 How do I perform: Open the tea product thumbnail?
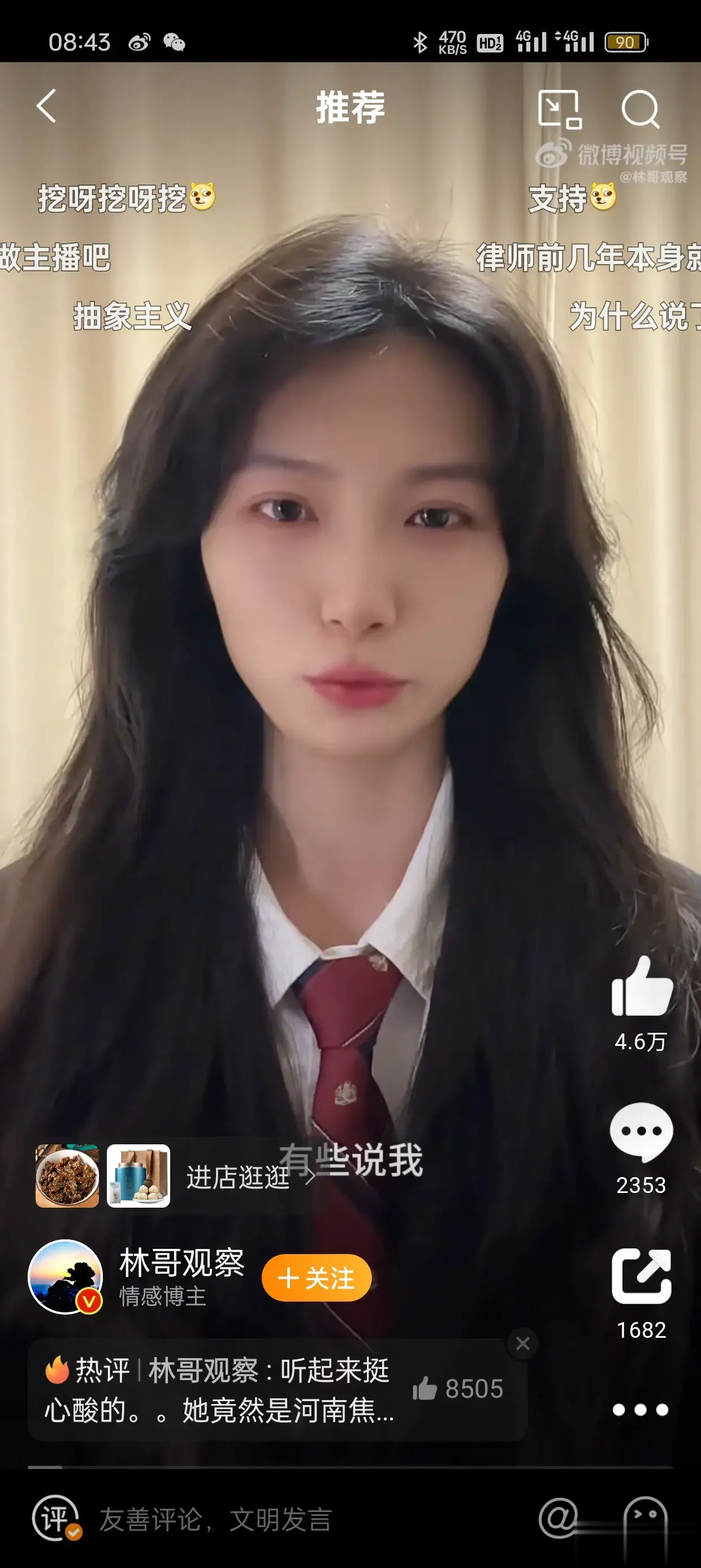tap(139, 1176)
